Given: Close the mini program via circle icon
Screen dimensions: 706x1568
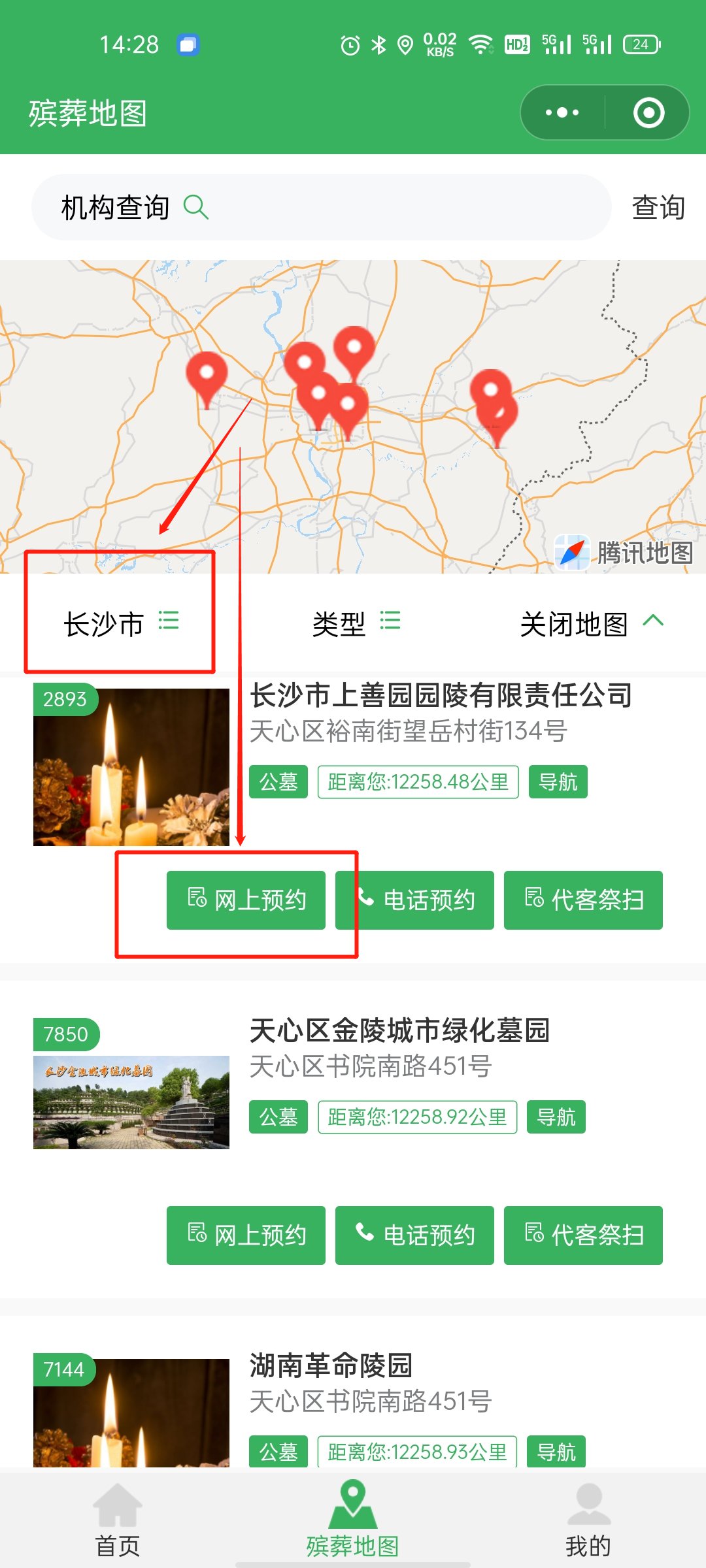Looking at the screenshot, I should (648, 112).
